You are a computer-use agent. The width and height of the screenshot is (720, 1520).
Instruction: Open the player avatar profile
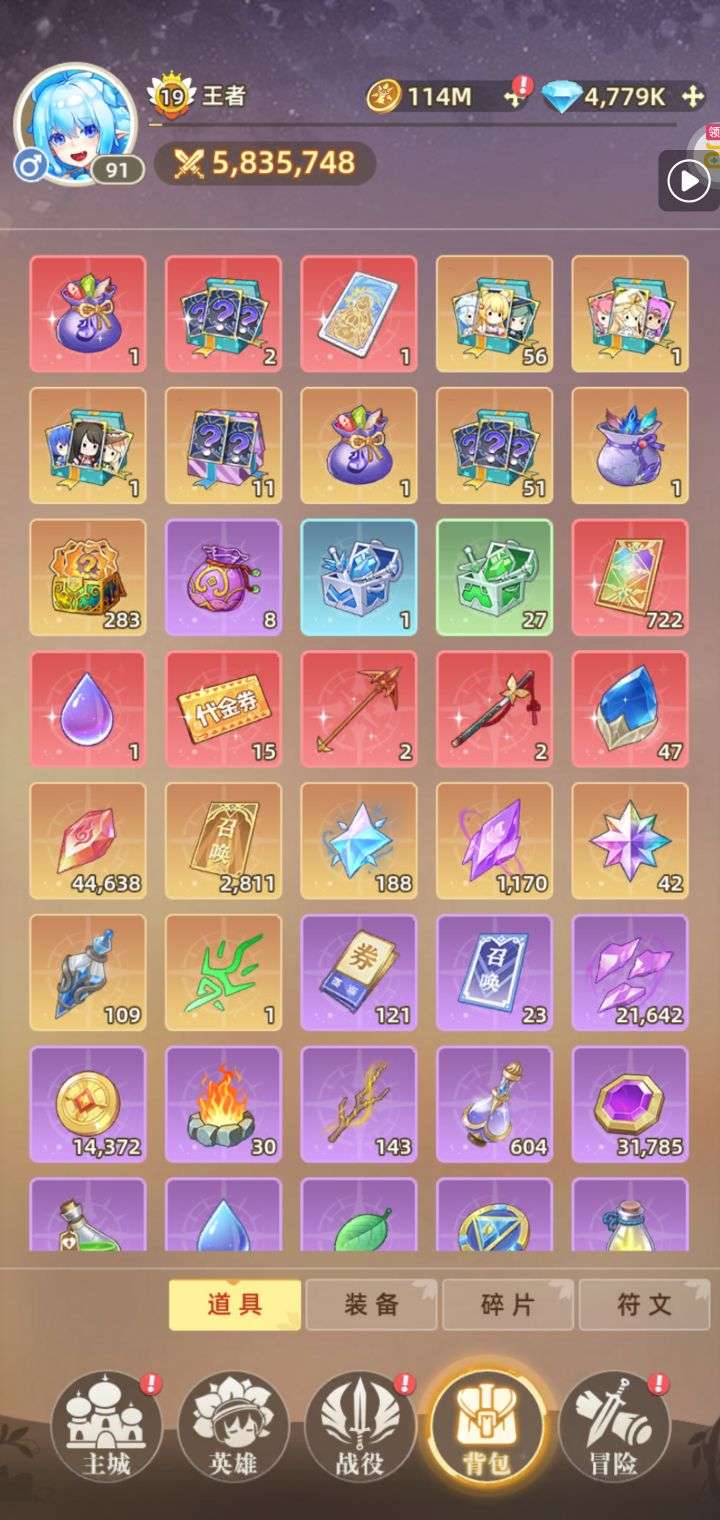tap(74, 110)
